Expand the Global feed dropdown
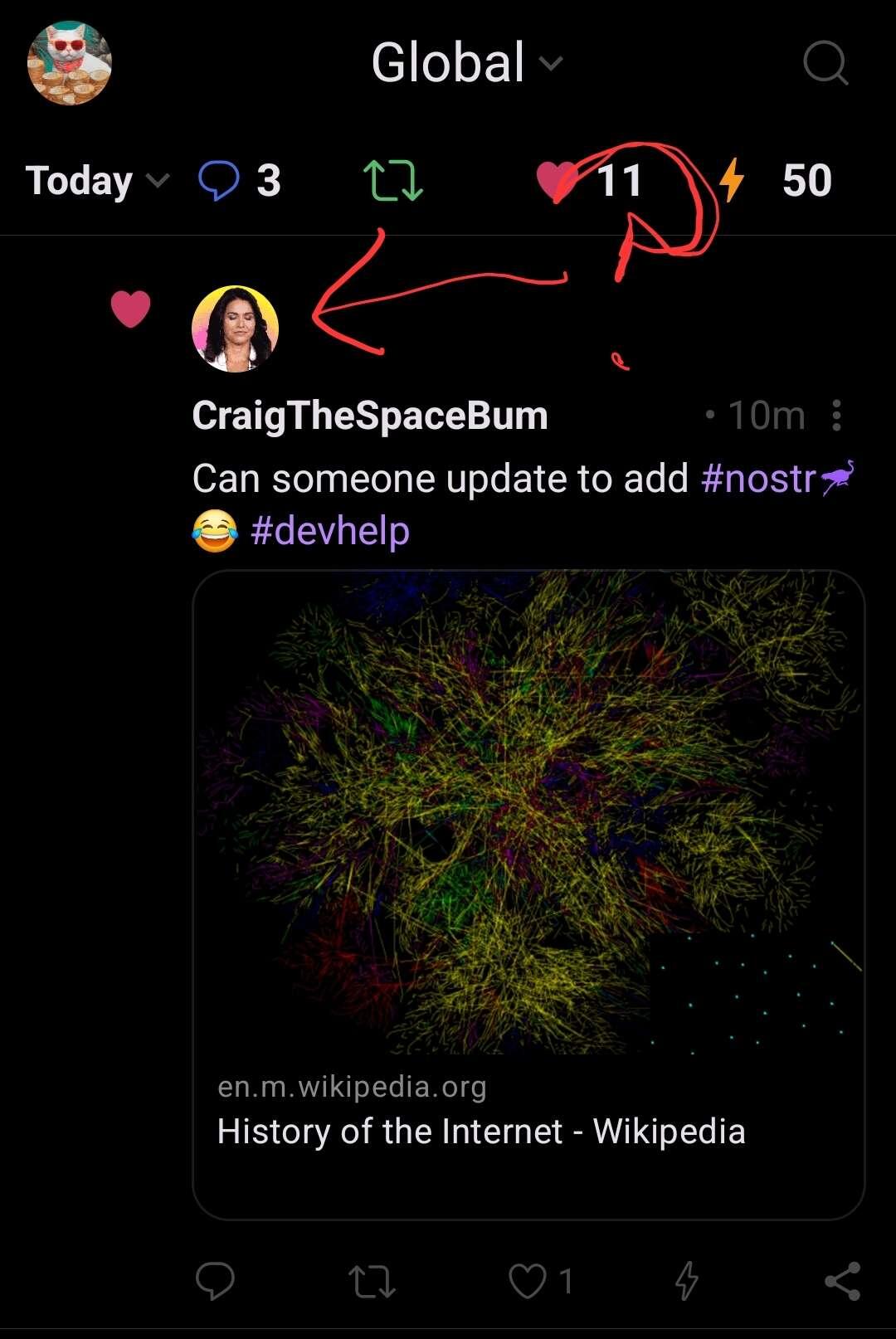The height and width of the screenshot is (1339, 896). coord(466,63)
